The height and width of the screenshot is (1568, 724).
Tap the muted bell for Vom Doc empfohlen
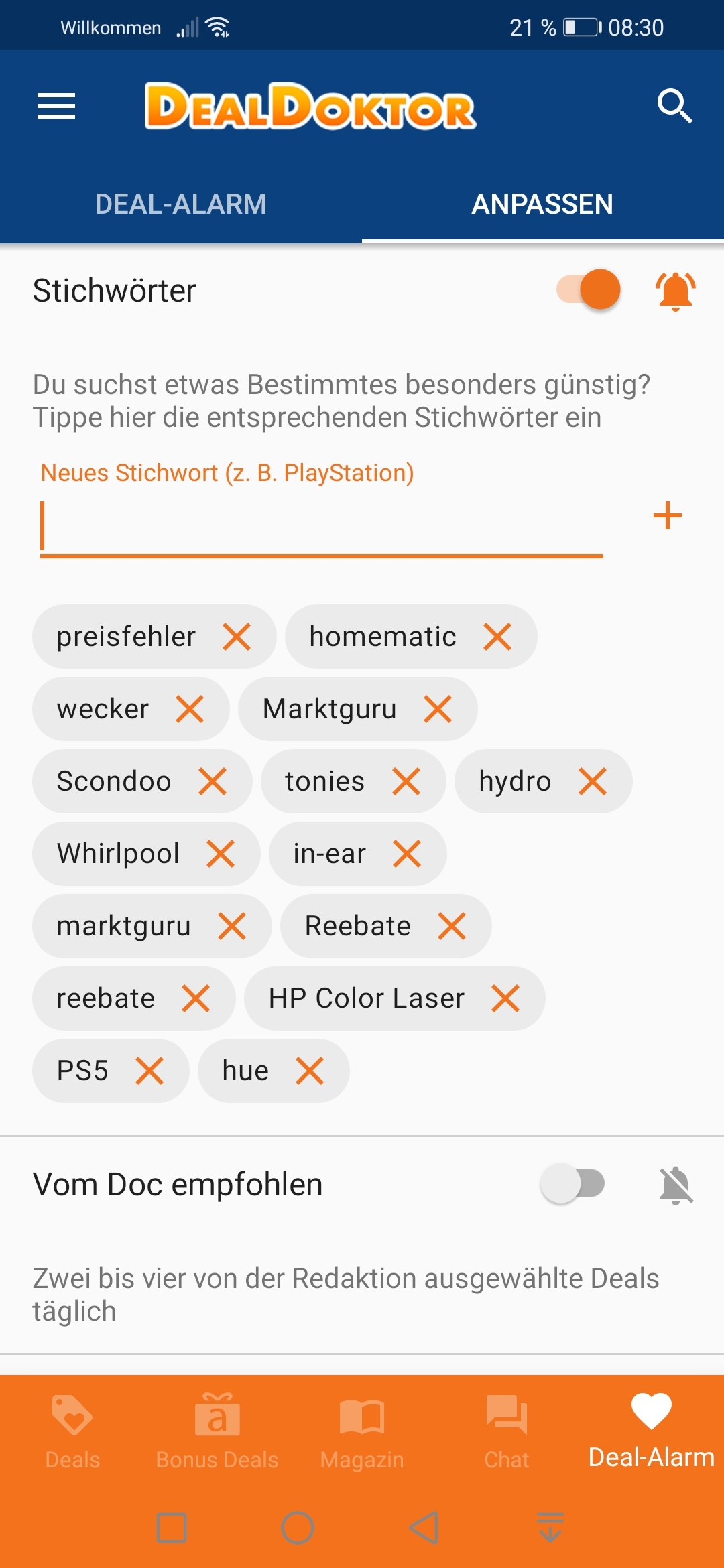click(676, 1185)
